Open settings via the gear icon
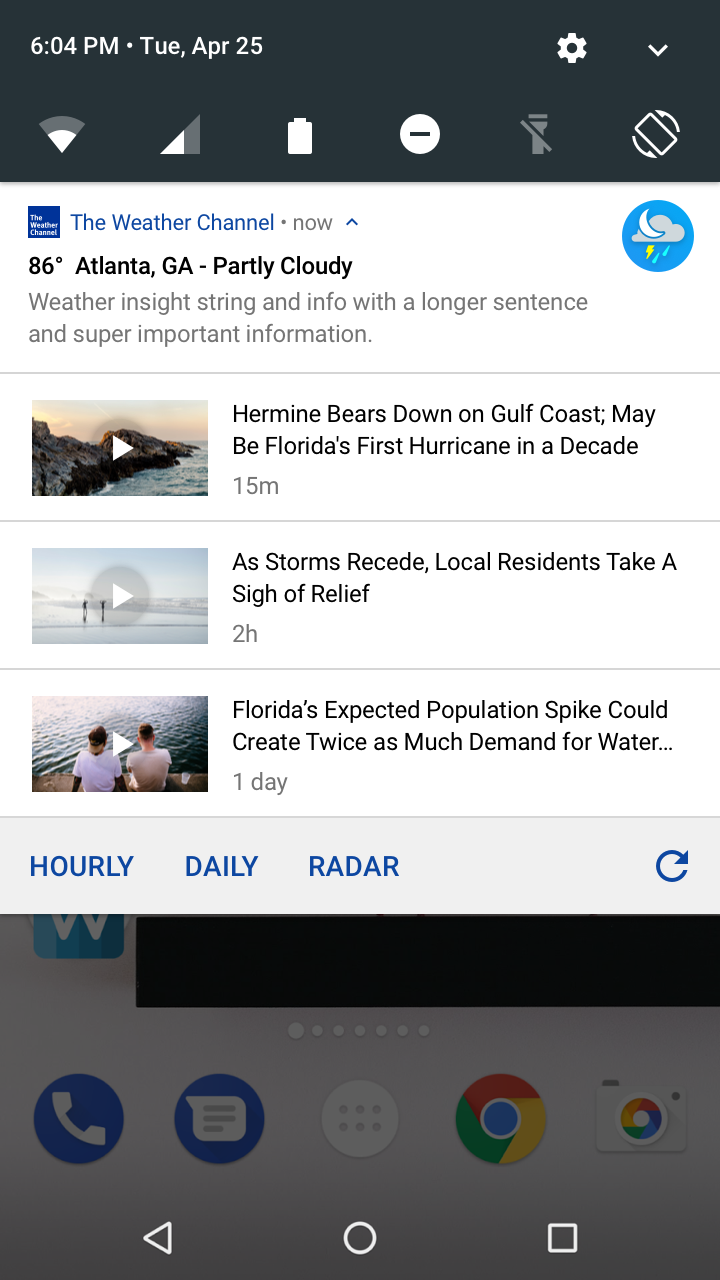The width and height of the screenshot is (720, 1280). (x=572, y=48)
